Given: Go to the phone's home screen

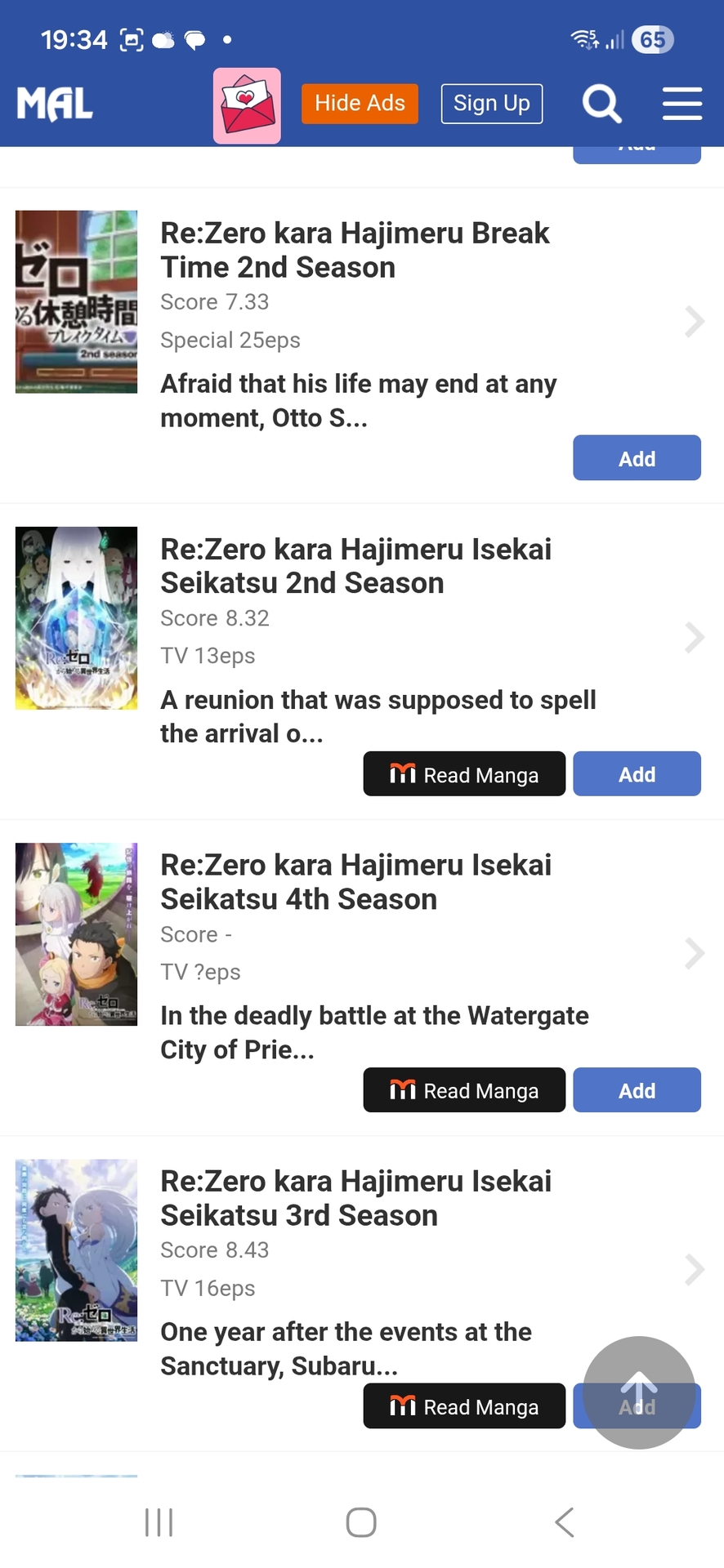Looking at the screenshot, I should pyautogui.click(x=361, y=1522).
